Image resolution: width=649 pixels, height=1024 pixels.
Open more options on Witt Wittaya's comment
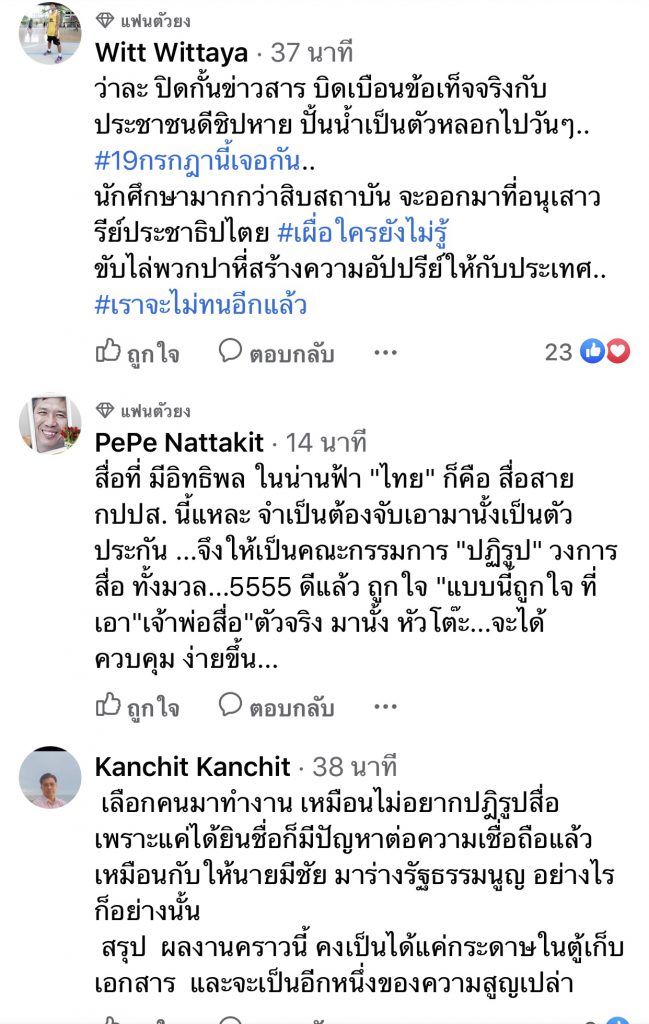[386, 352]
